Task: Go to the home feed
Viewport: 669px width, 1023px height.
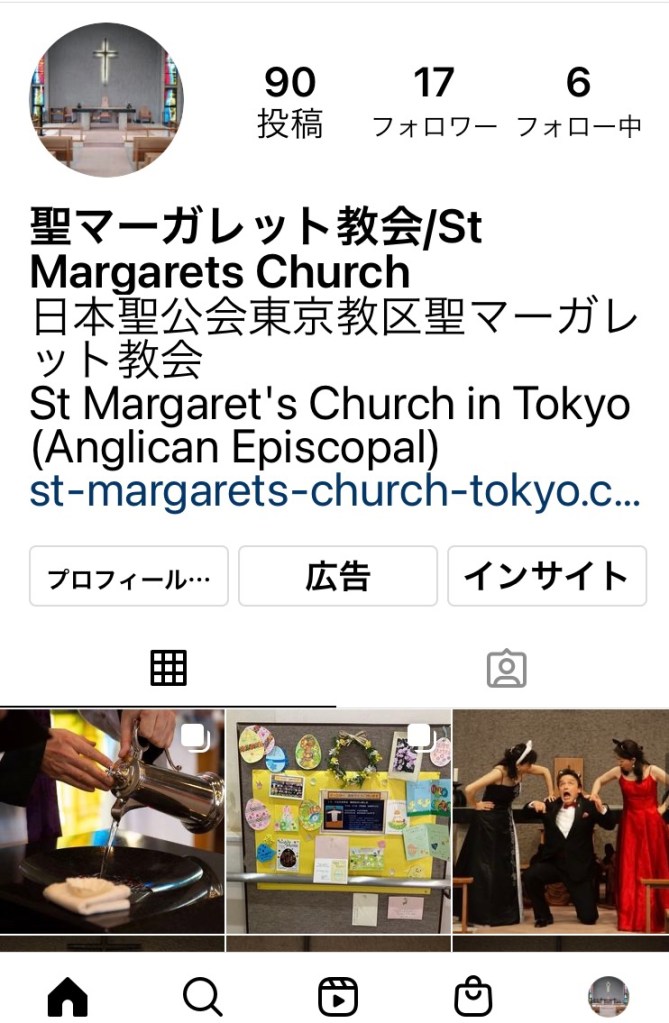Action: click(68, 996)
